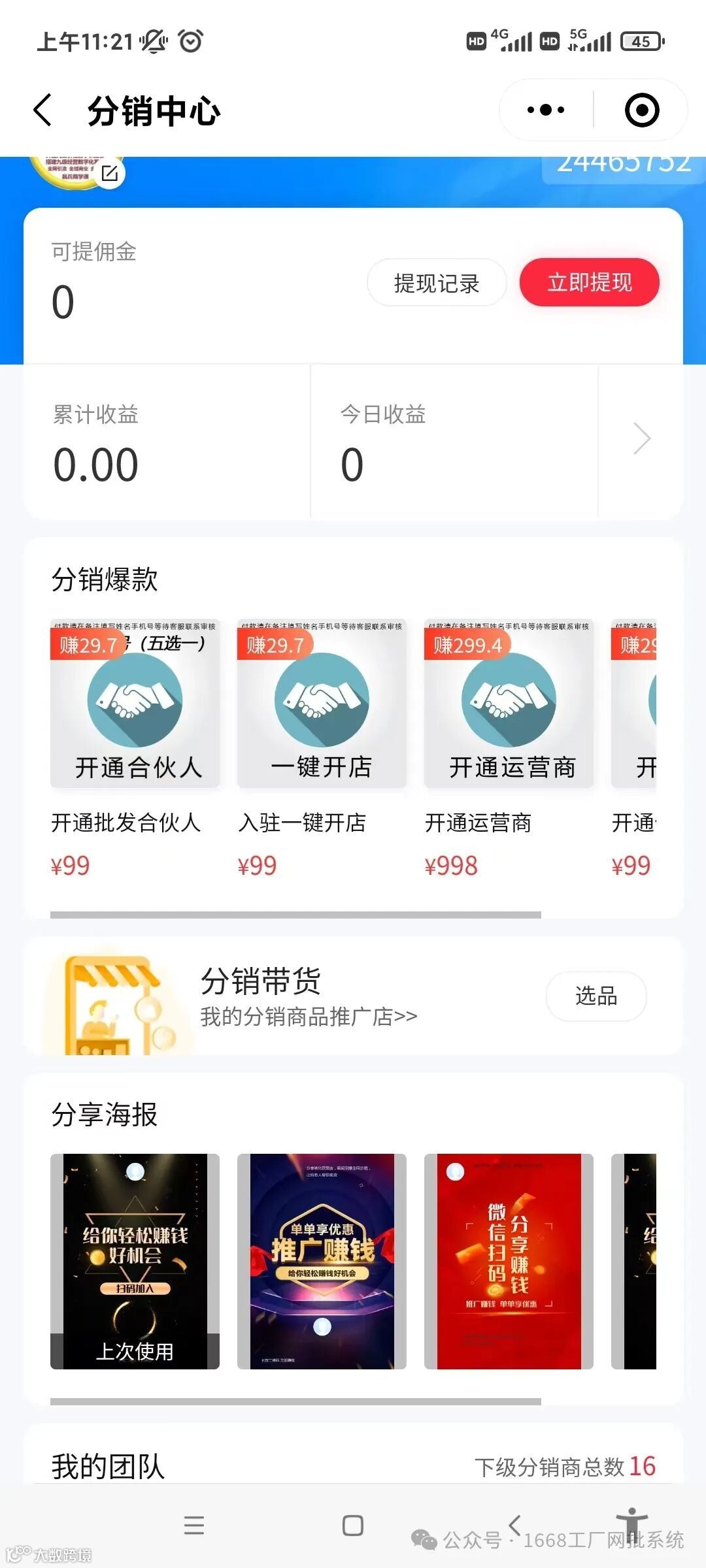Tap 立即提现 to withdraw now
This screenshot has width=706, height=1568.
click(589, 283)
